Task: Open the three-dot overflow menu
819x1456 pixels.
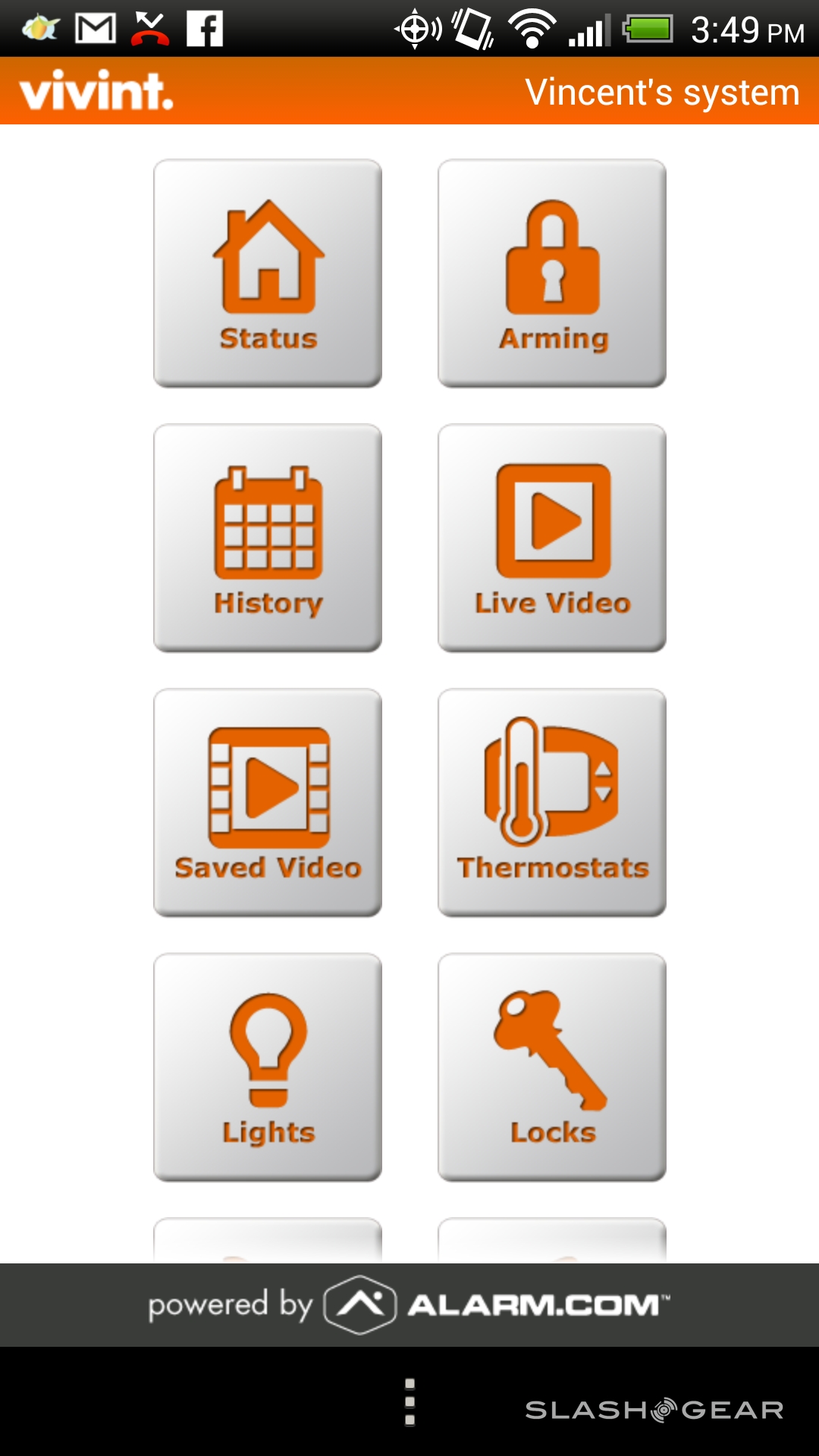Action: [x=409, y=1402]
